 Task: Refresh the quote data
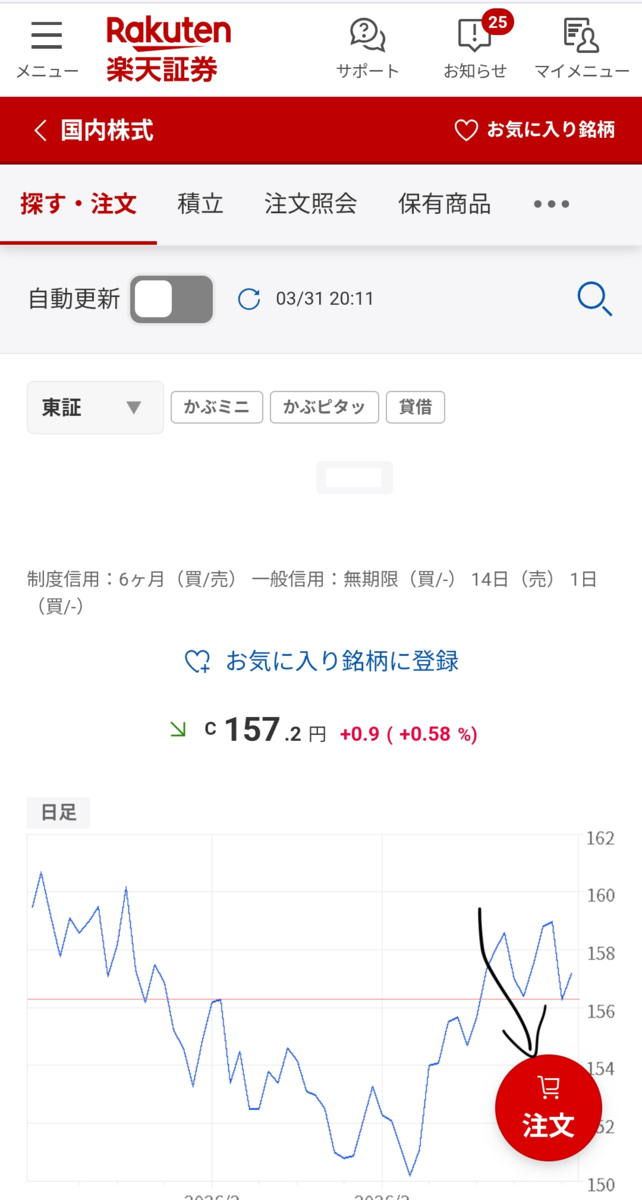click(x=249, y=299)
